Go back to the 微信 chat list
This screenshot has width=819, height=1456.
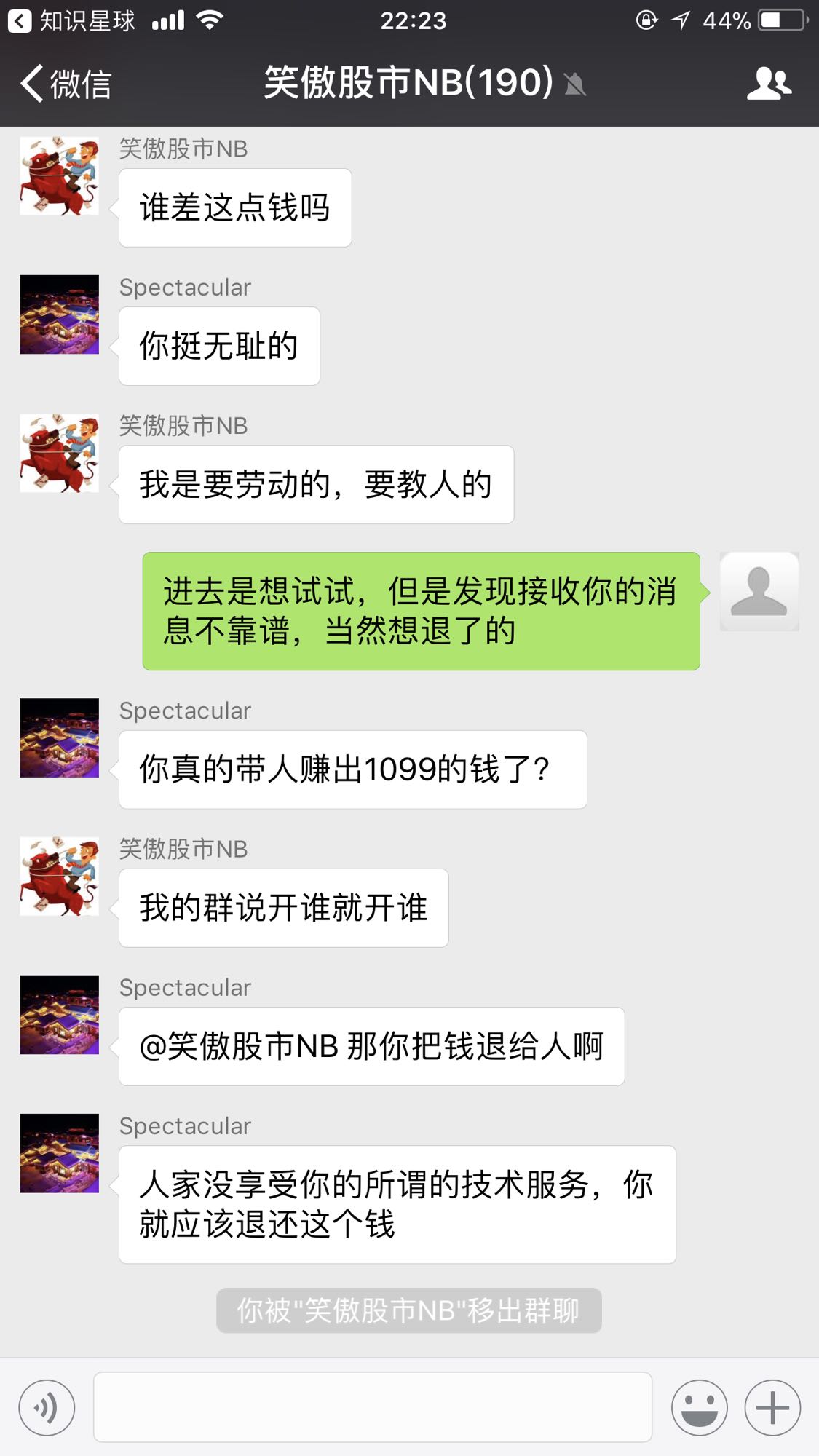[66, 83]
